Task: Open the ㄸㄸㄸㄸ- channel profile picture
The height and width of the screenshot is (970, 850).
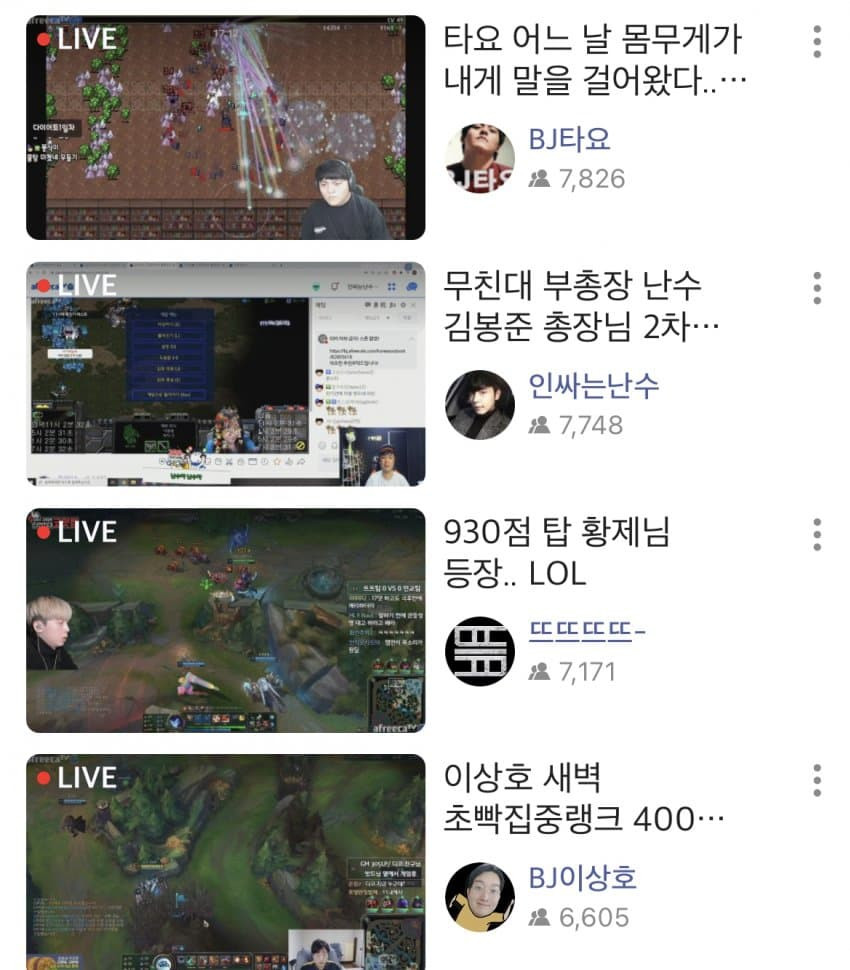Action: coord(479,651)
